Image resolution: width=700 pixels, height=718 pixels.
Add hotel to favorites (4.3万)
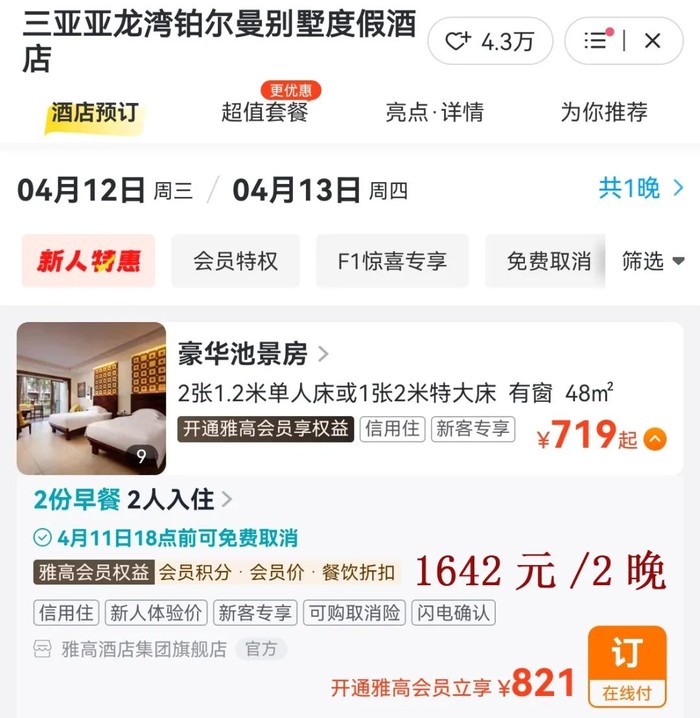coord(489,41)
